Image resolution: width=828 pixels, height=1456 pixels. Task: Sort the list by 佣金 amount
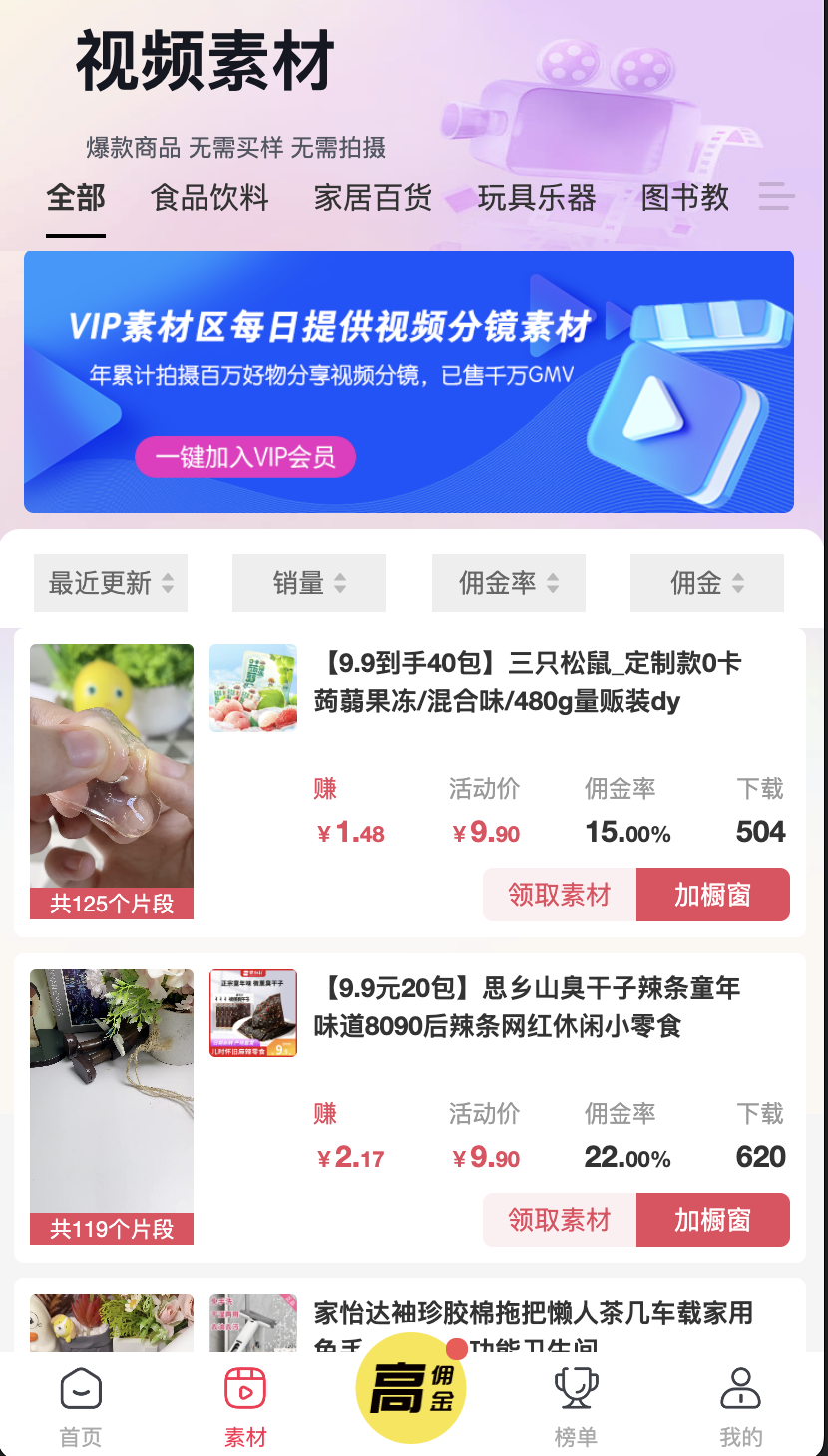[707, 583]
